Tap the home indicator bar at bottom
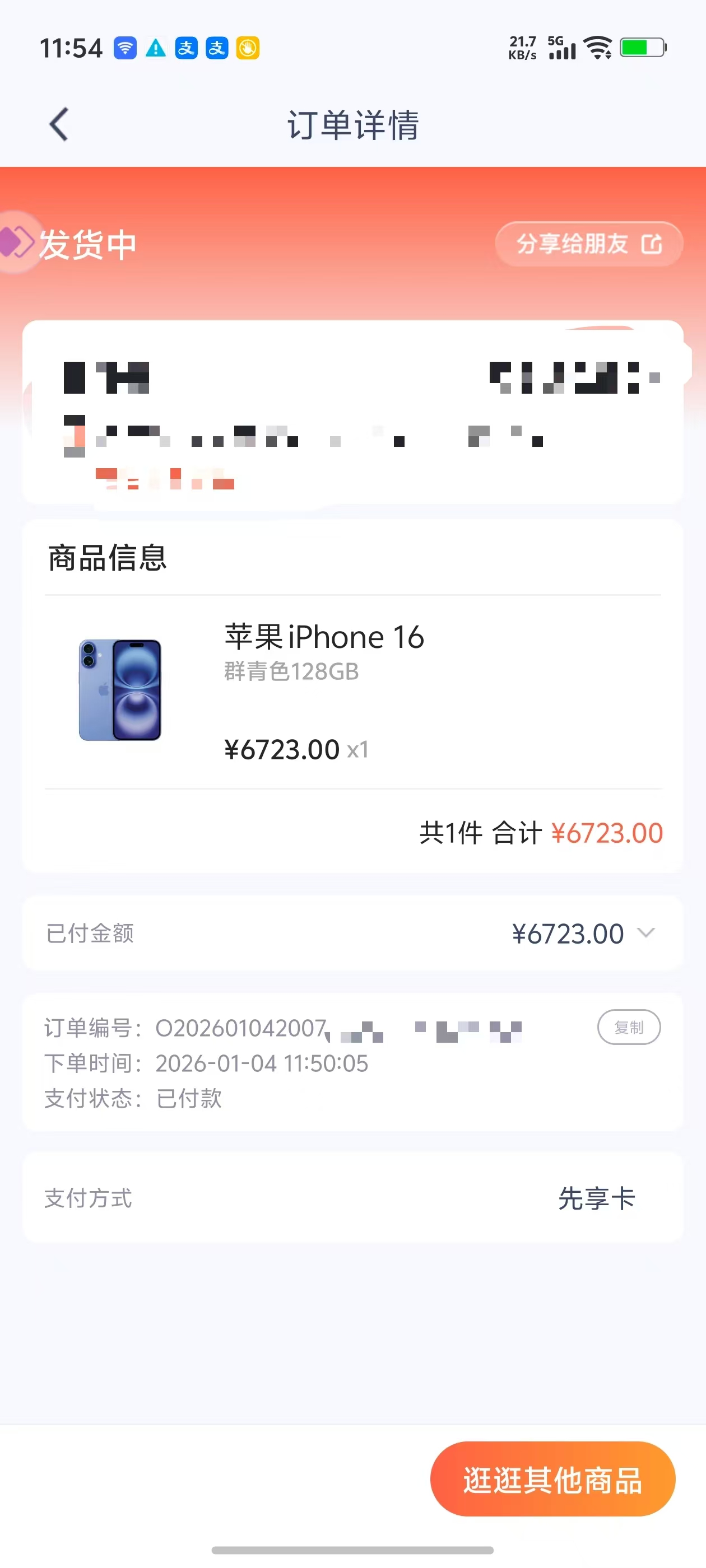 click(352, 1550)
